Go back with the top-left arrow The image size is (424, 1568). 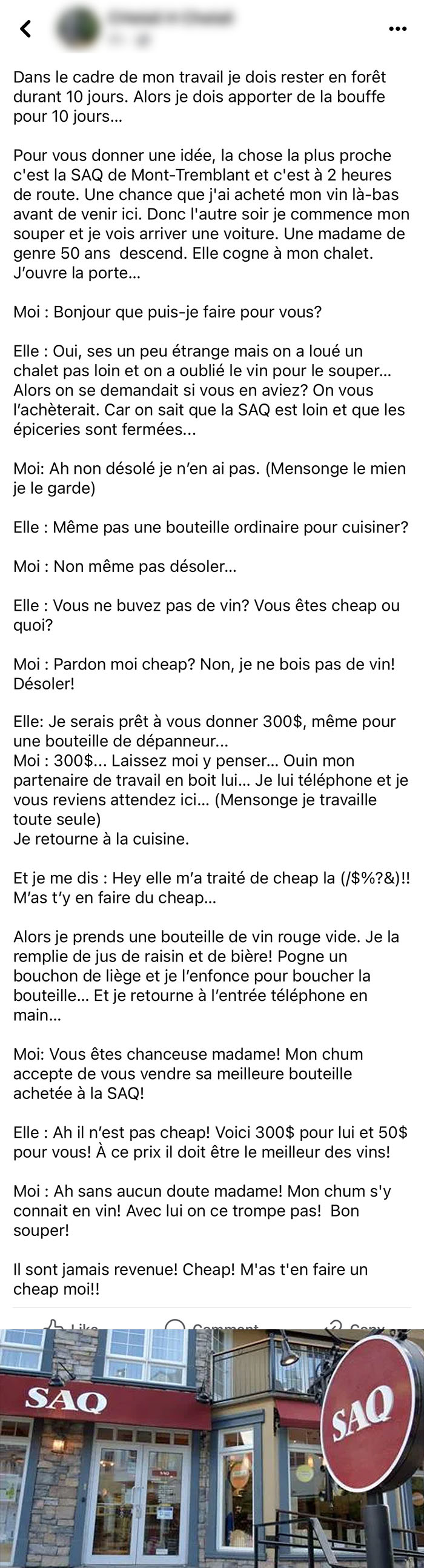[25, 28]
